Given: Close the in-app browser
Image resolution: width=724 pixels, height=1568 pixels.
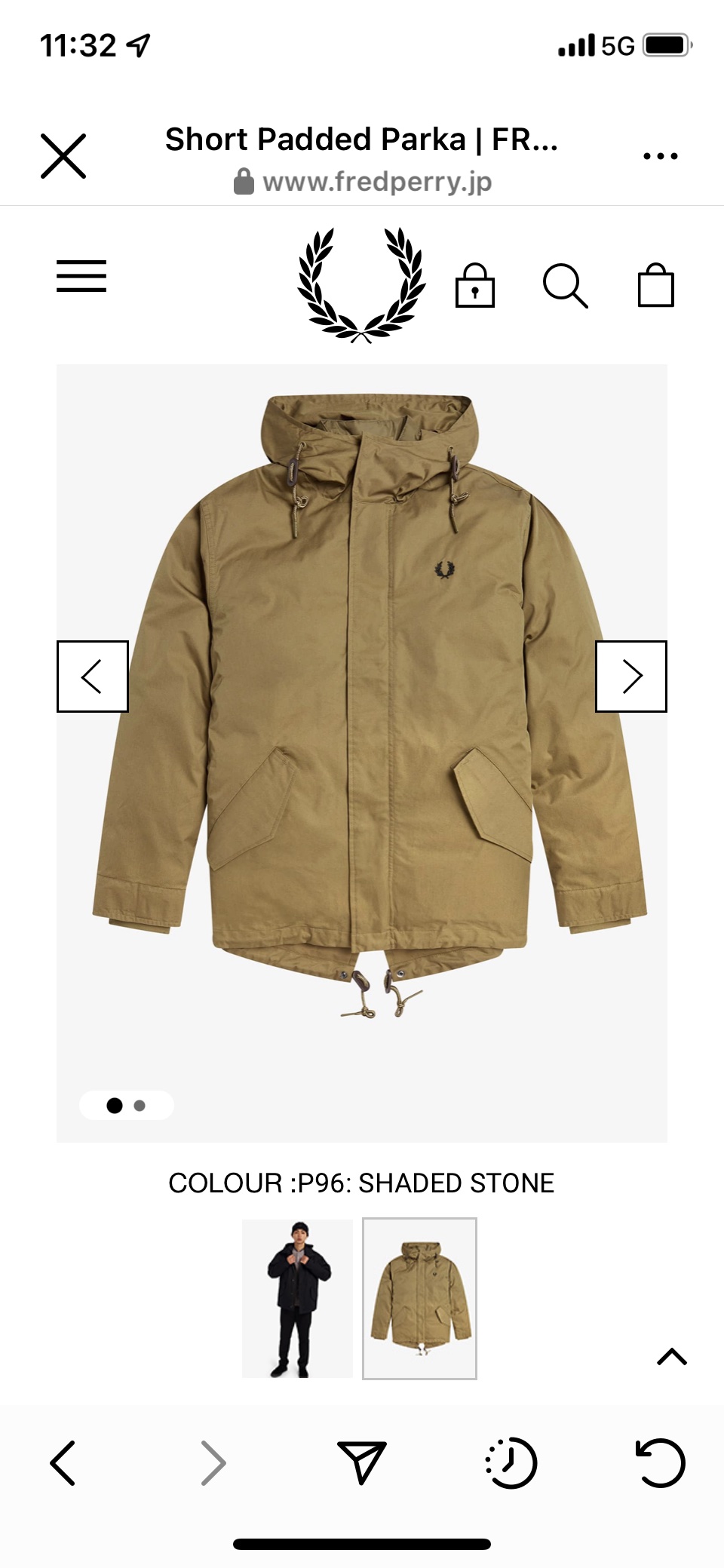Looking at the screenshot, I should tap(63, 156).
